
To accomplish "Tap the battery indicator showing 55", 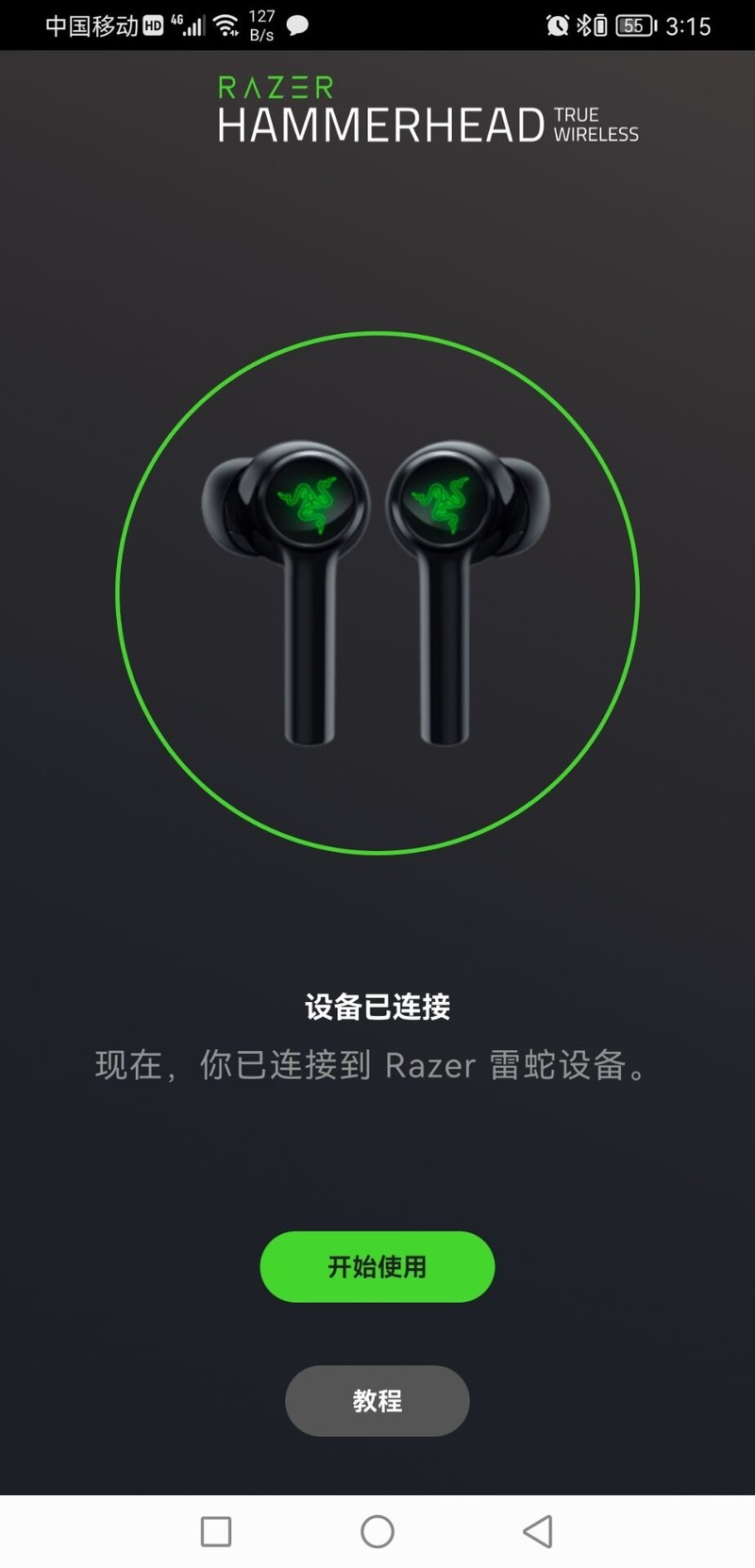I will pos(634,25).
